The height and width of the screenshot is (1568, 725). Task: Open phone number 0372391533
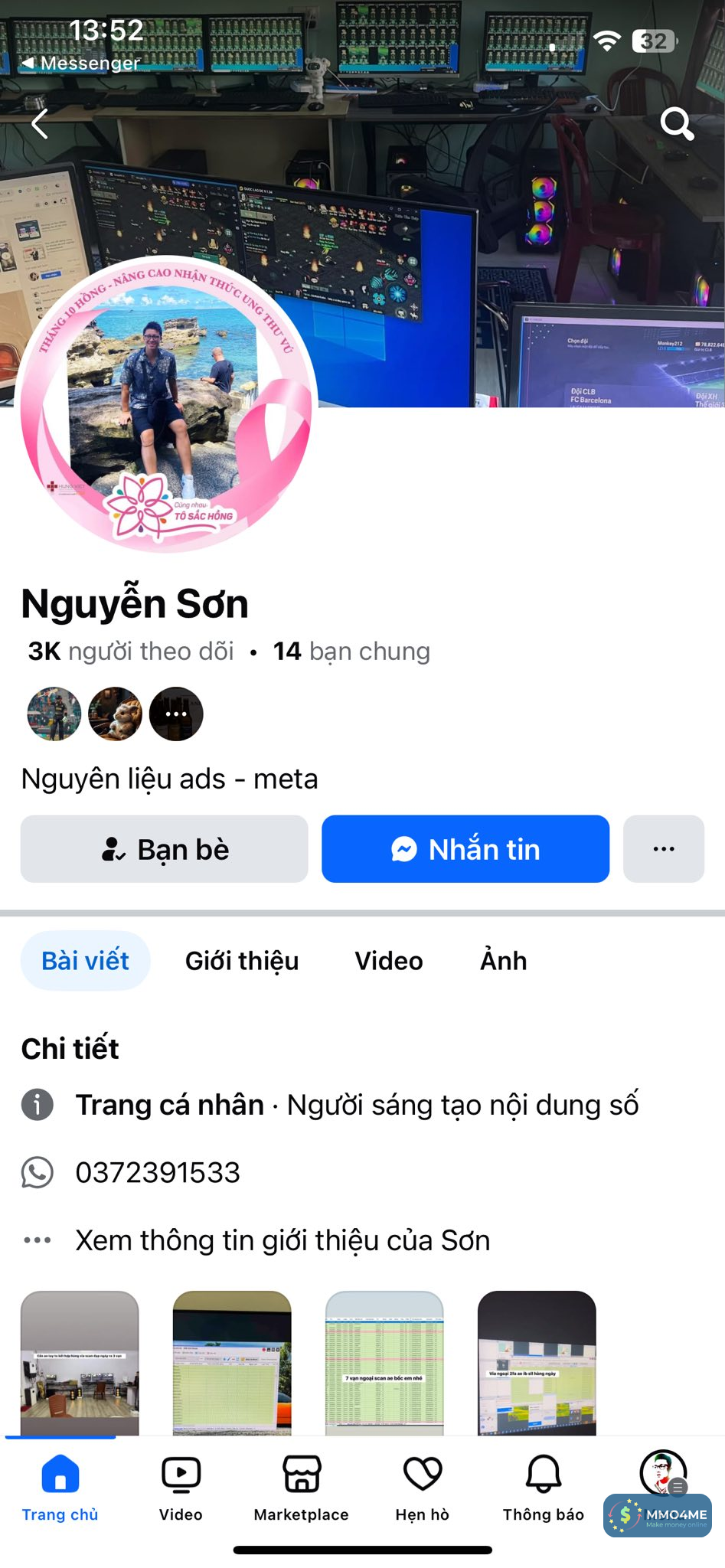pyautogui.click(x=158, y=1172)
